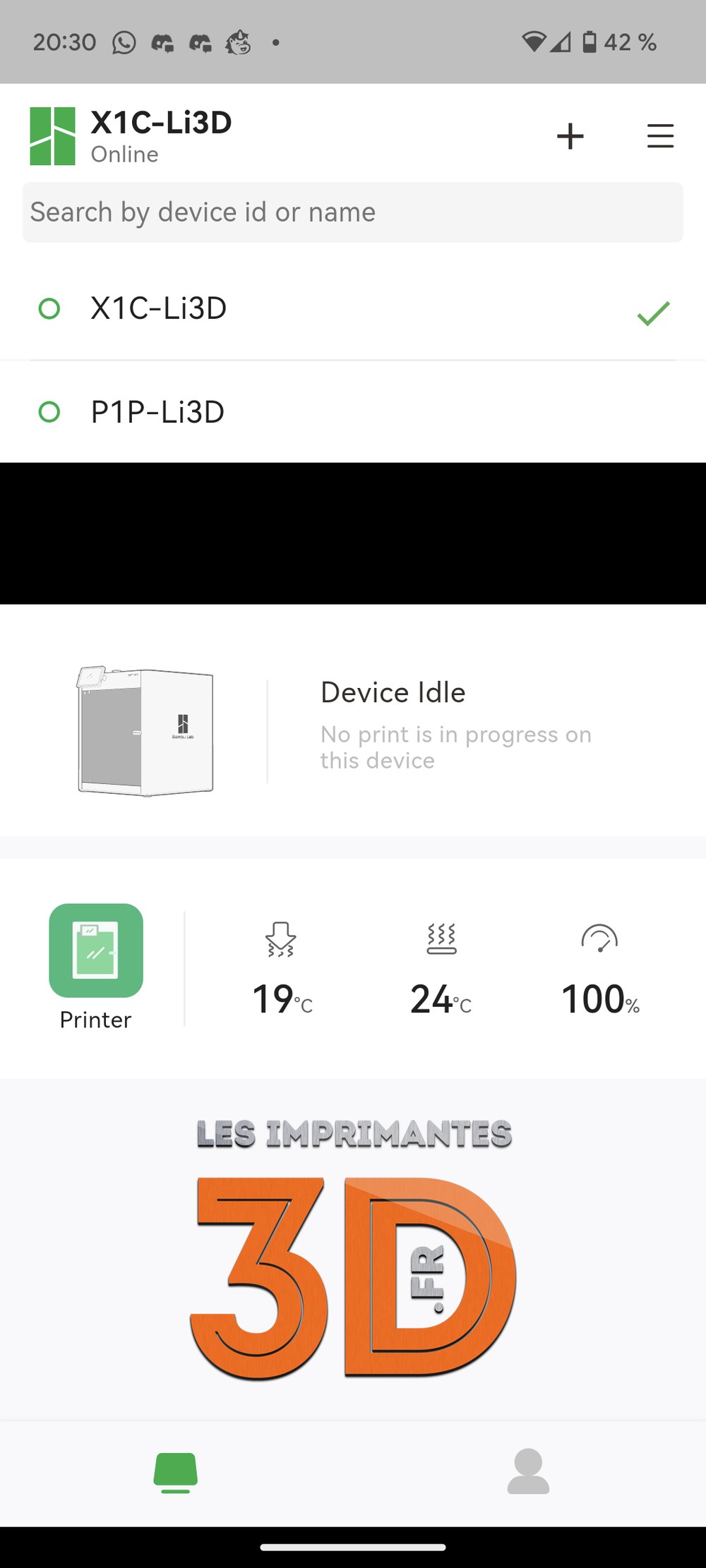Tap the device search field
This screenshot has height=1568, width=706.
[x=353, y=212]
